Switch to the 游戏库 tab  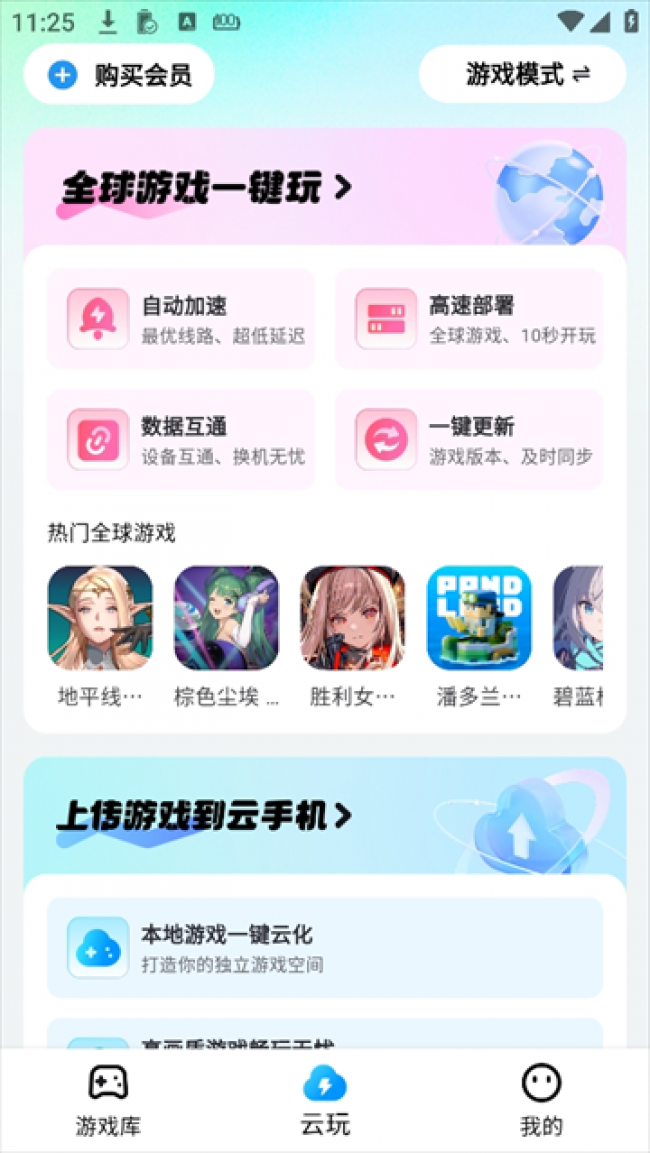[108, 1100]
